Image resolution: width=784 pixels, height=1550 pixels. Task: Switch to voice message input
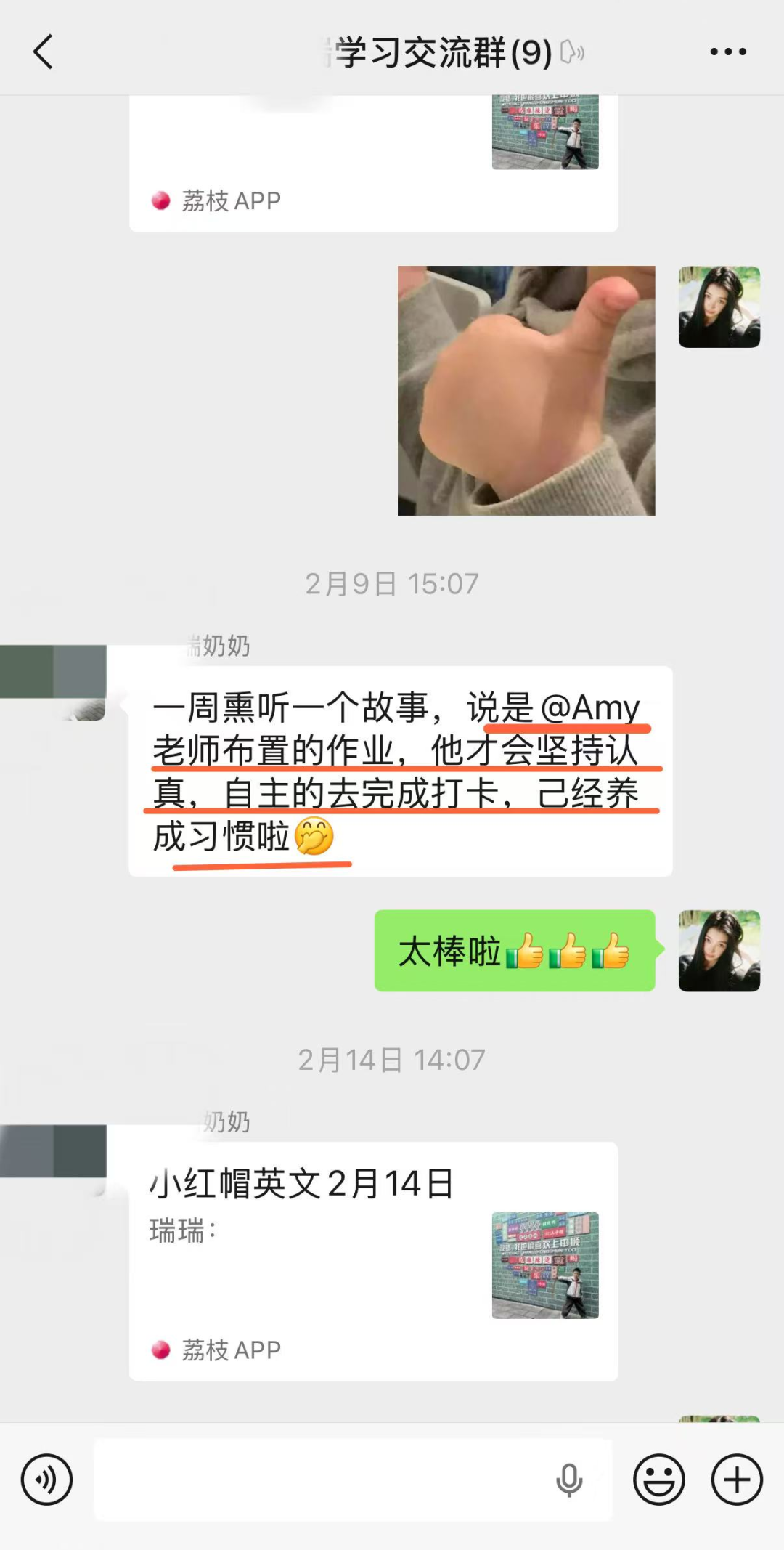click(x=46, y=1480)
